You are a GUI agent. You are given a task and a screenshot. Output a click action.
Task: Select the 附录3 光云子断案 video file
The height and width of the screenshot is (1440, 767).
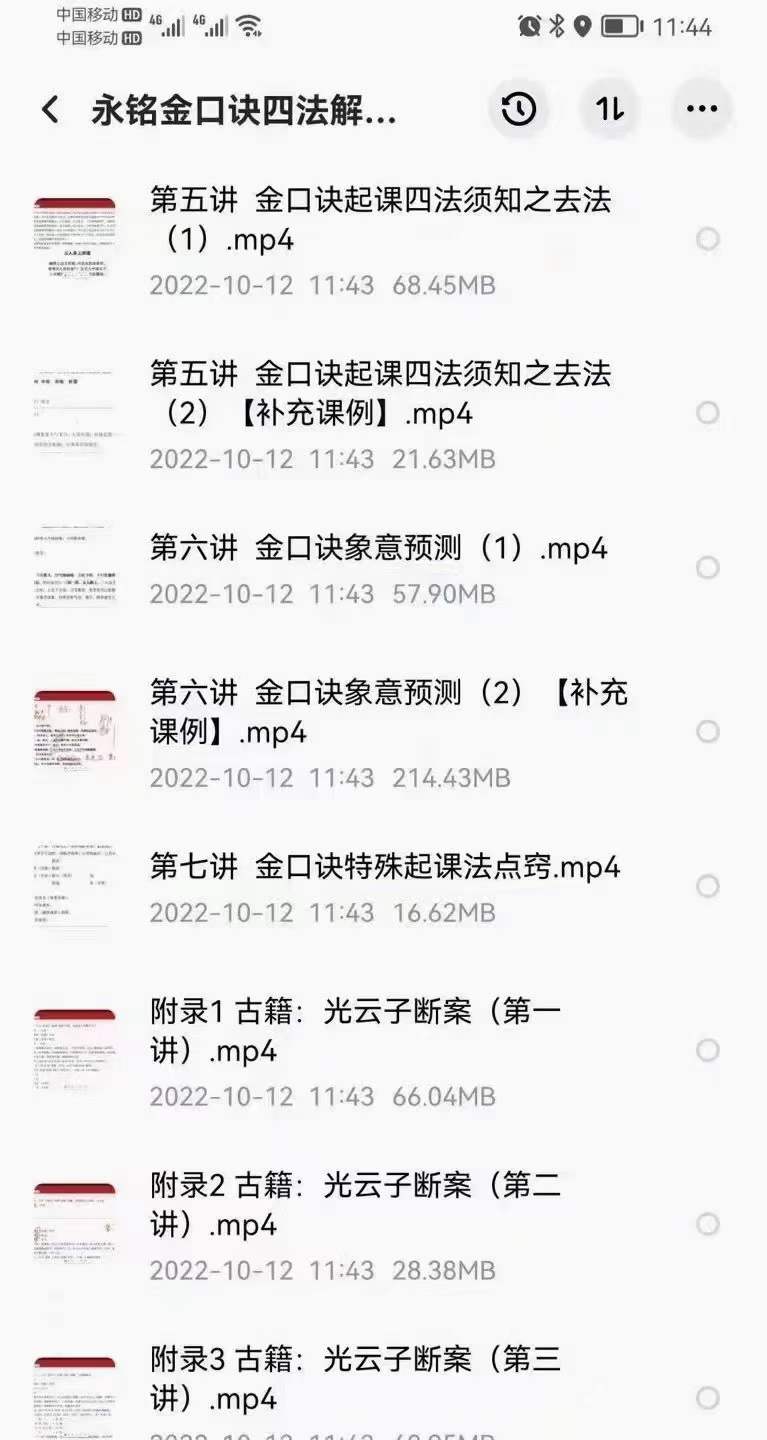708,1398
